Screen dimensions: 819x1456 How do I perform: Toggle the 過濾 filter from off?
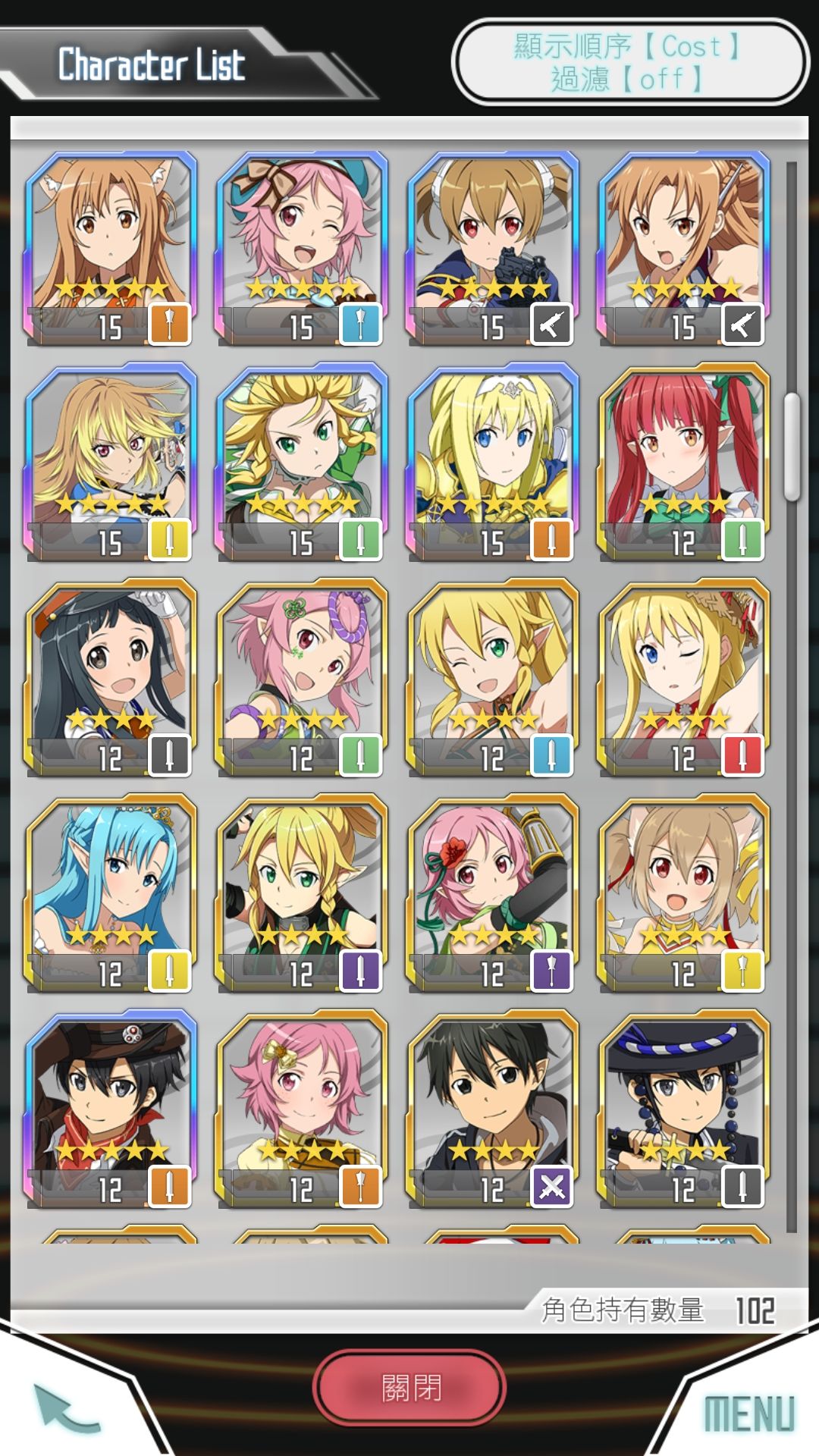622,80
